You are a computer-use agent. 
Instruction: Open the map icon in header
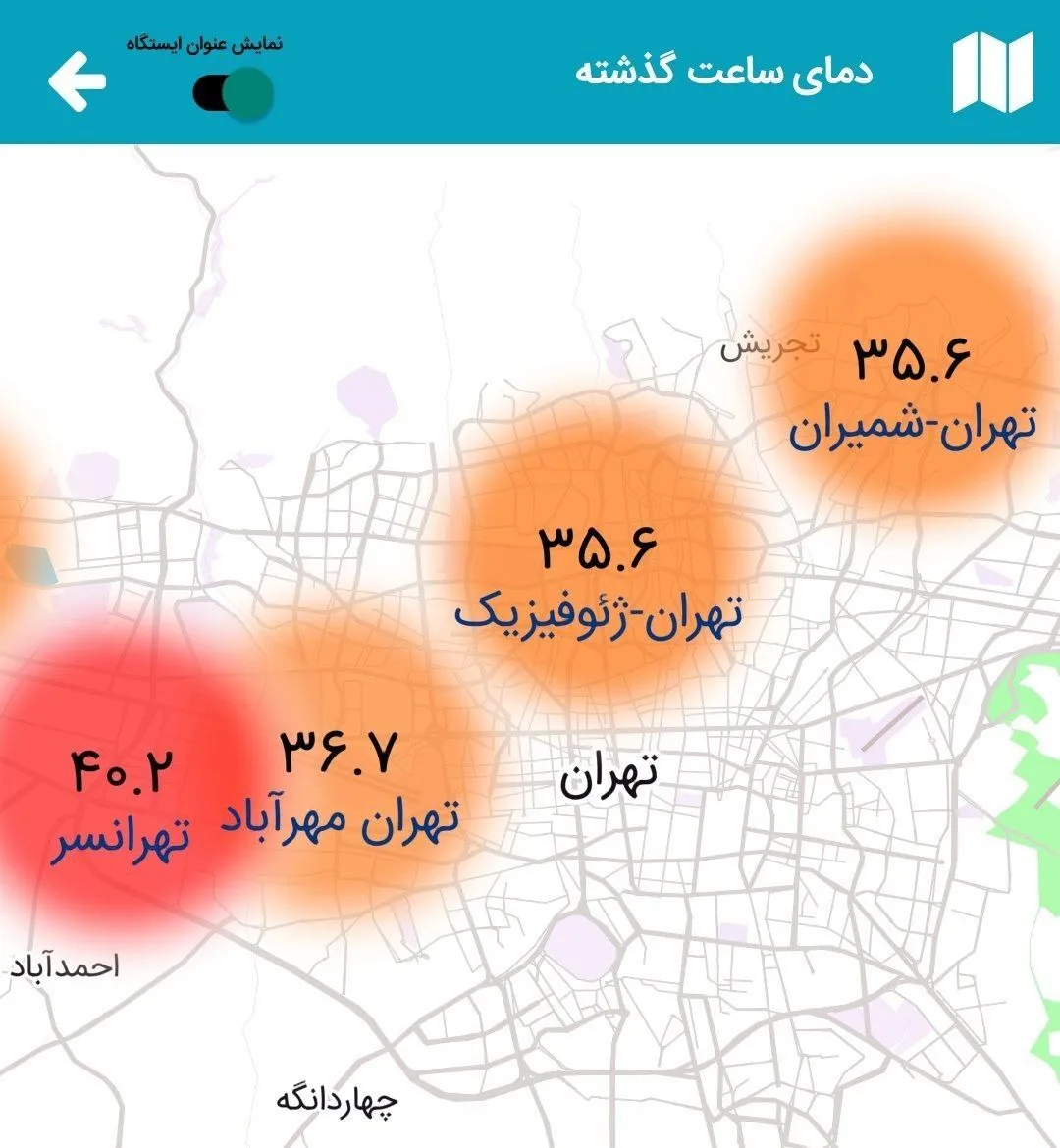click(992, 73)
